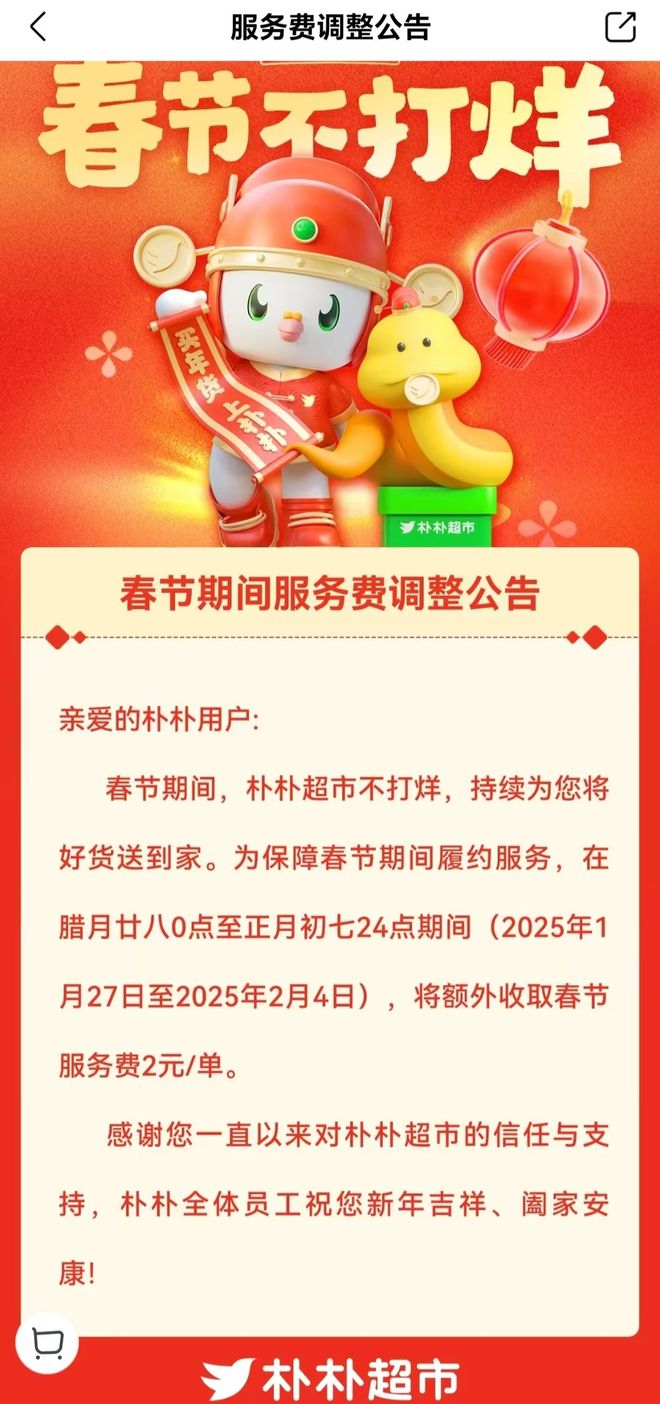The width and height of the screenshot is (660, 1404).
Task: Share this announcement page
Action: click(x=620, y=27)
